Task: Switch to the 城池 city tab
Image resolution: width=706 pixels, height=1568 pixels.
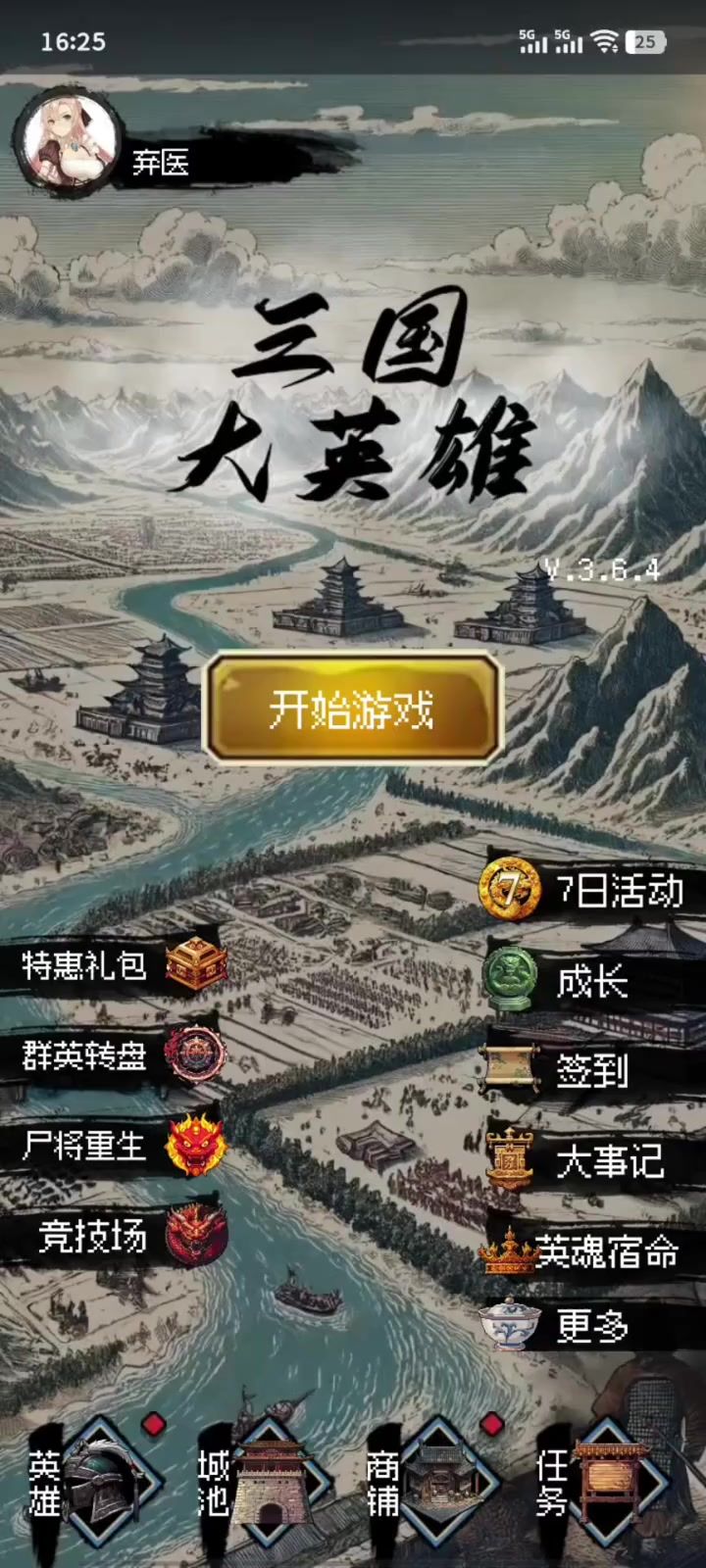Action: (x=257, y=1484)
